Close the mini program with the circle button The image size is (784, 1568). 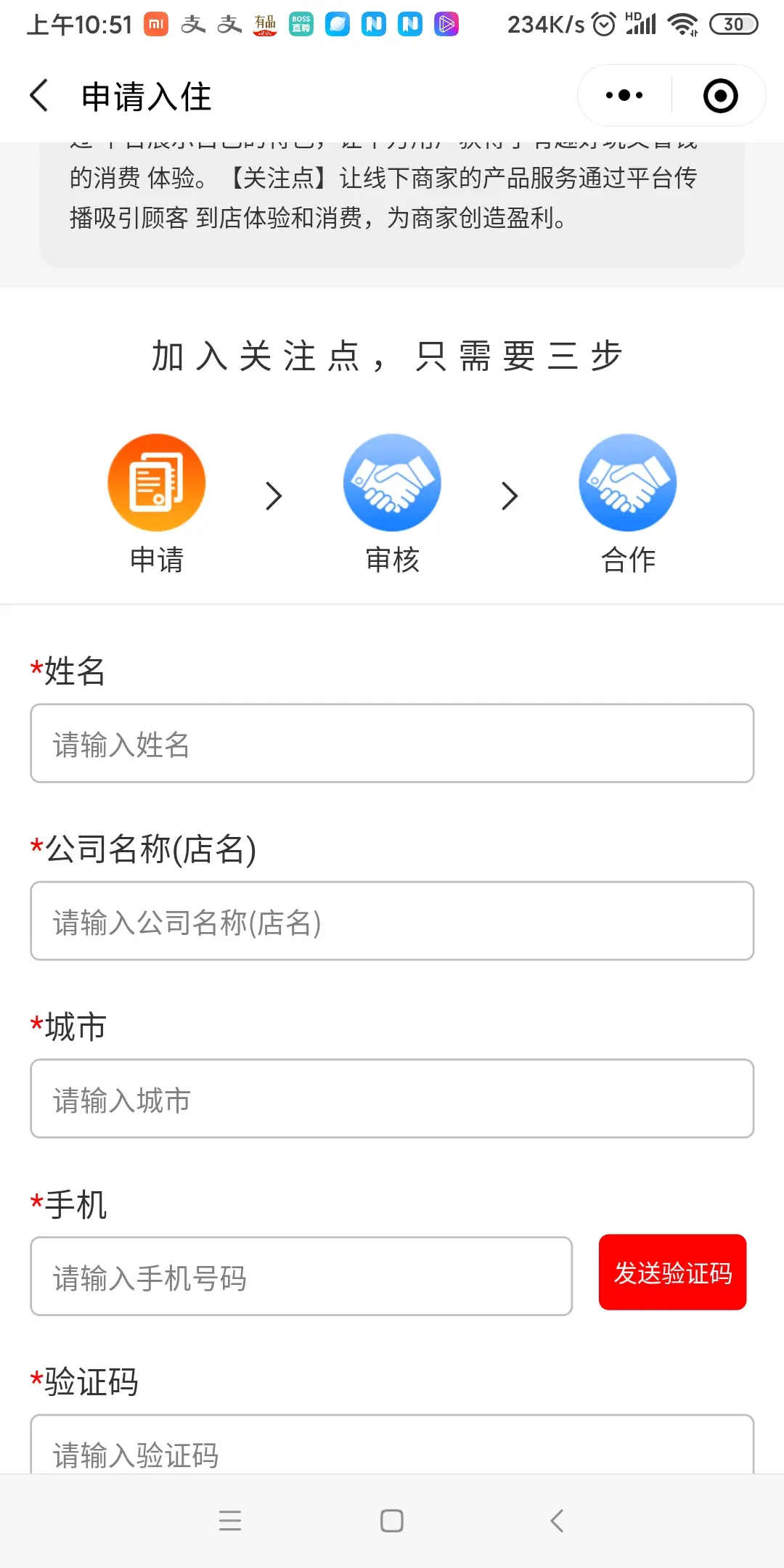click(720, 96)
